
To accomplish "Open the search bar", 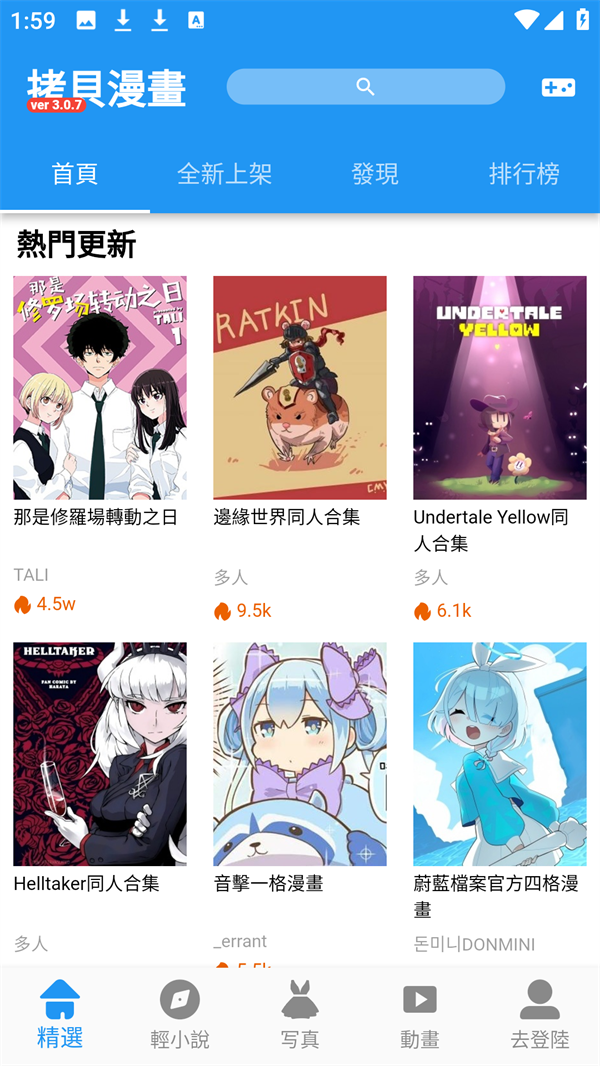I will pyautogui.click(x=365, y=87).
